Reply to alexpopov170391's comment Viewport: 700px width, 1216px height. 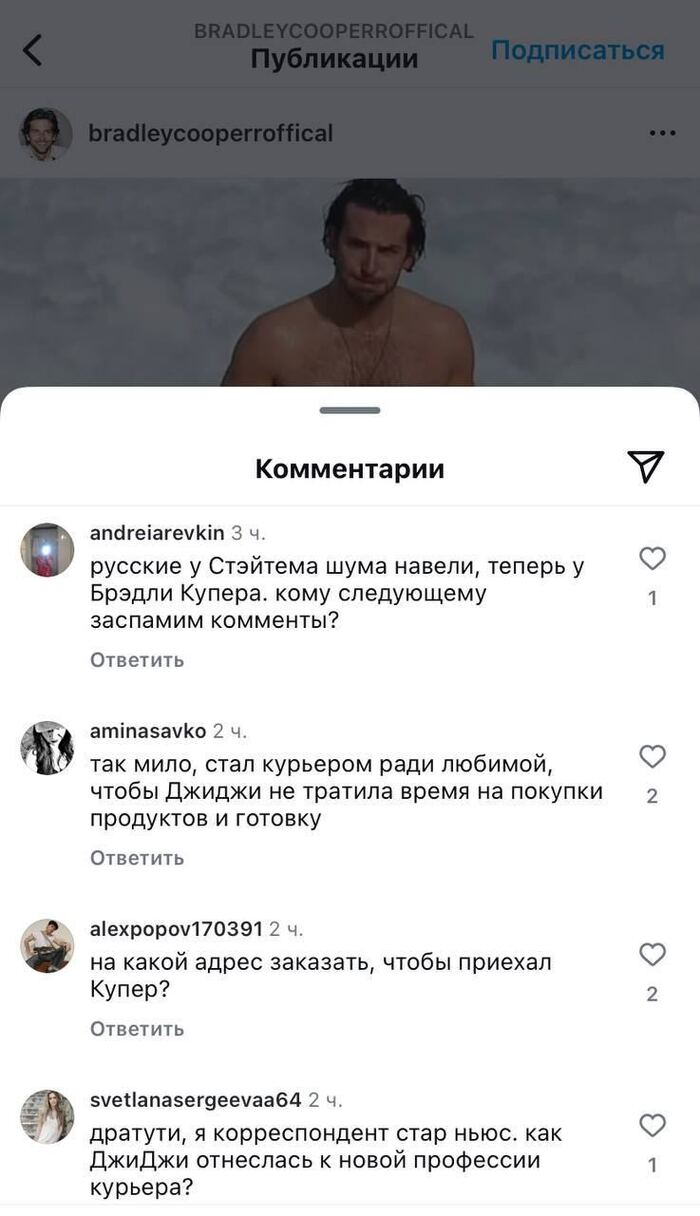137,1029
